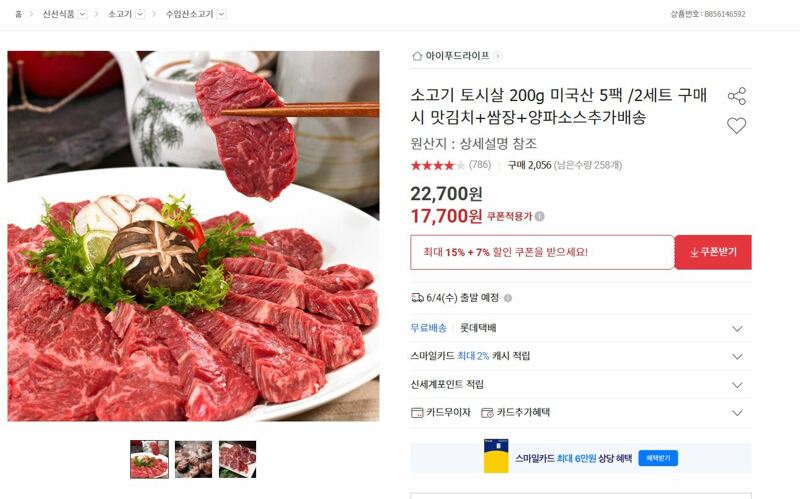The width and height of the screenshot is (800, 499).
Task: Open the 홈 breadcrumb link
Action: [x=18, y=14]
